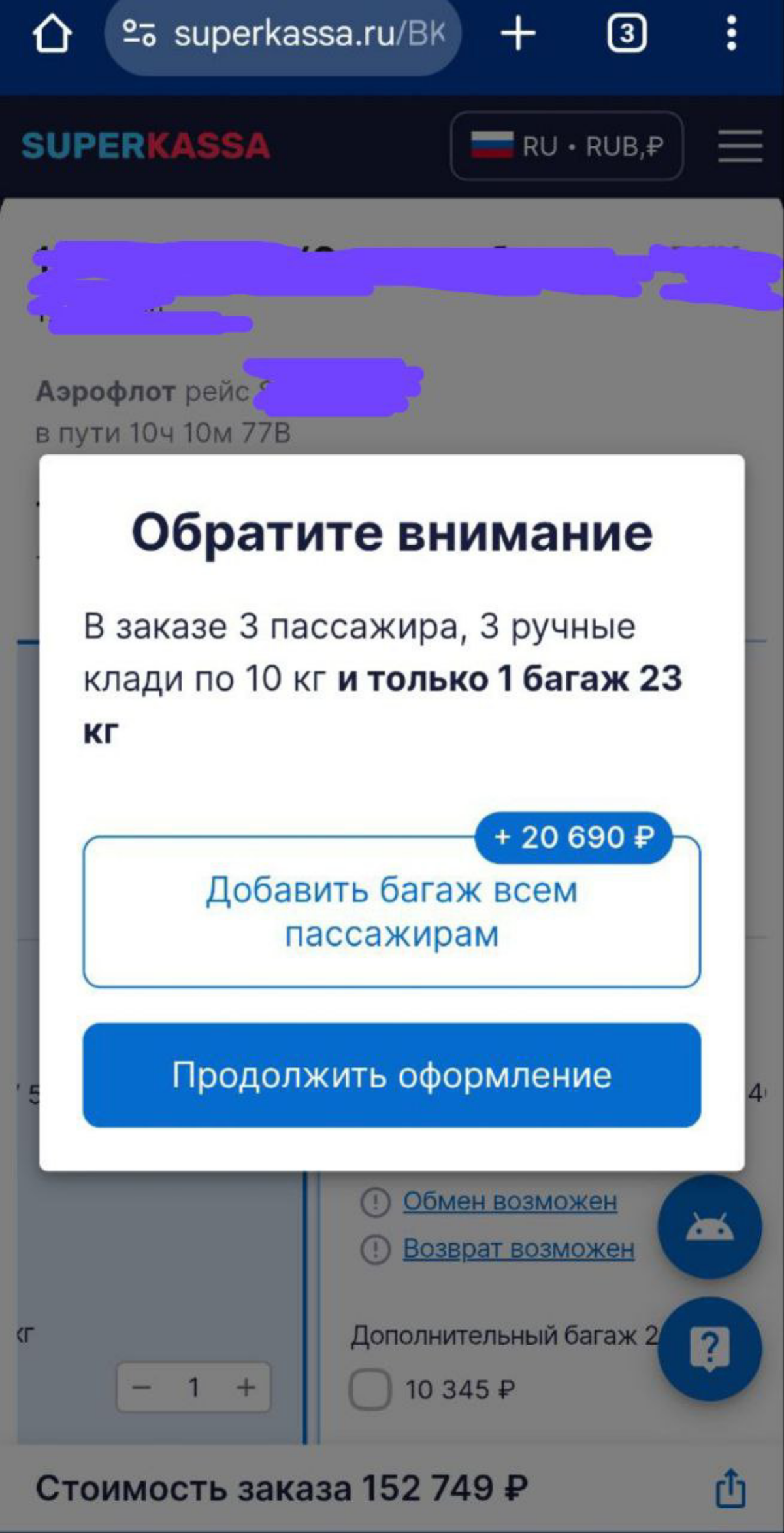Check the Дополнительный багаж 10 345 ₽ checkbox
This screenshot has height=1533, width=784.
[370, 1389]
